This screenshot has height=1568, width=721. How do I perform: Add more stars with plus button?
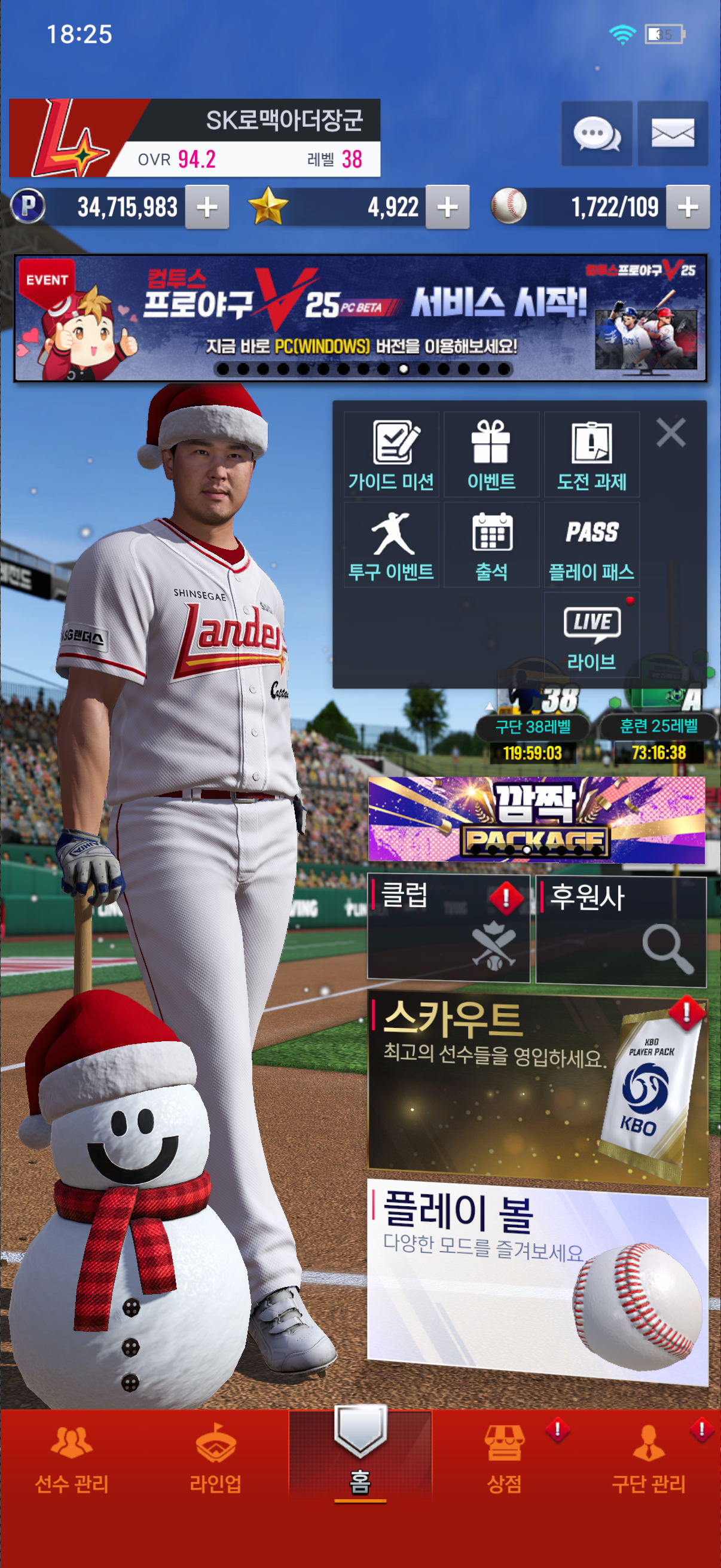447,208
